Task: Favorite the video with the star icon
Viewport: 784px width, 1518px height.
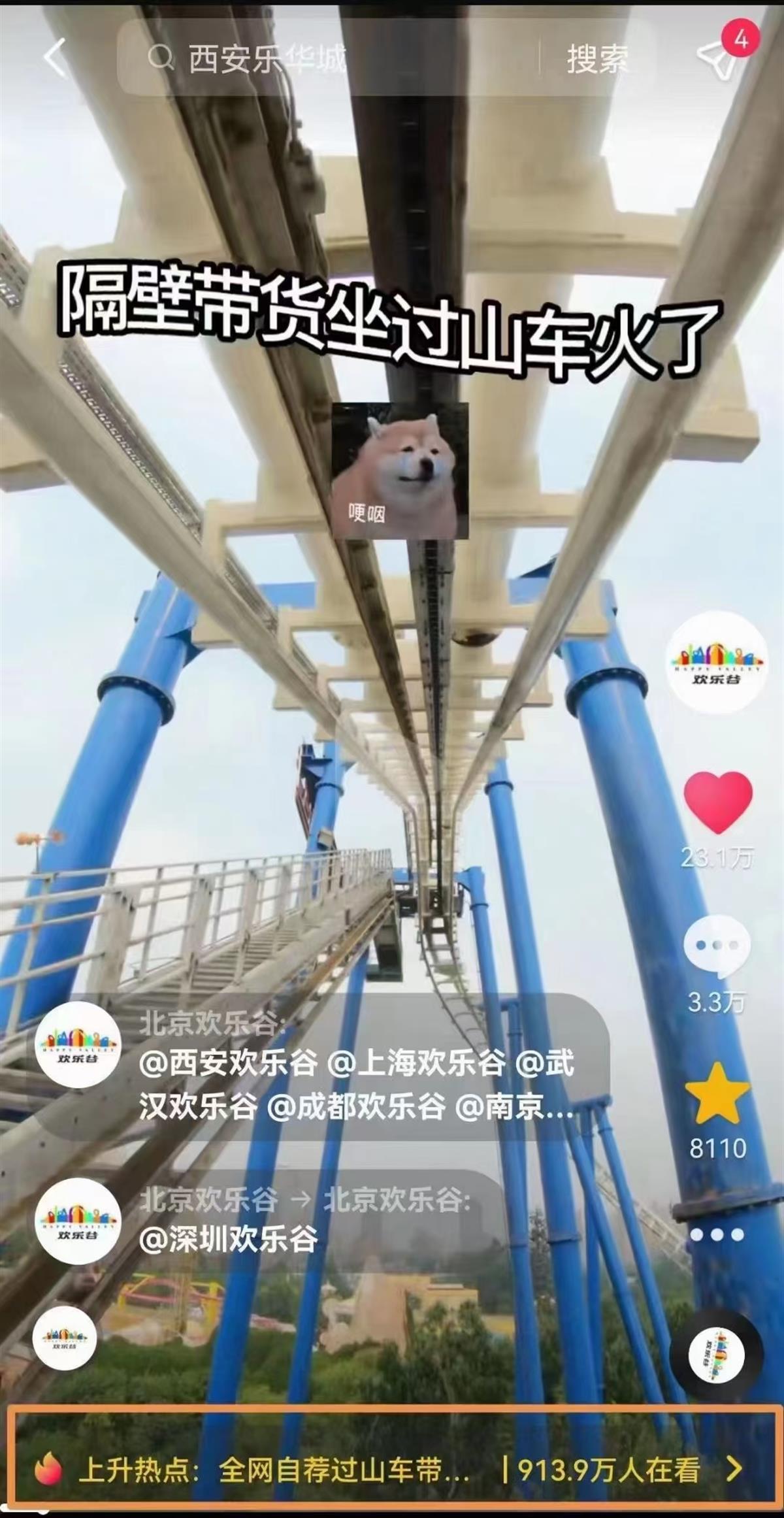Action: click(717, 1094)
